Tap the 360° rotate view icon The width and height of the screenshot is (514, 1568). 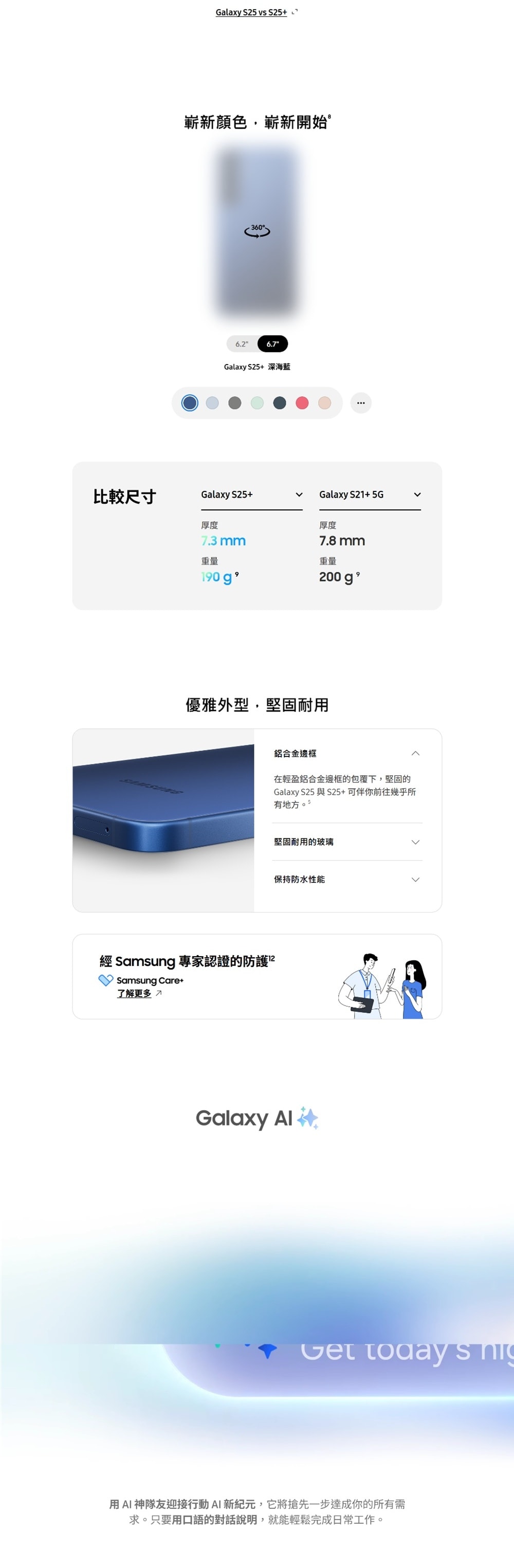(256, 231)
